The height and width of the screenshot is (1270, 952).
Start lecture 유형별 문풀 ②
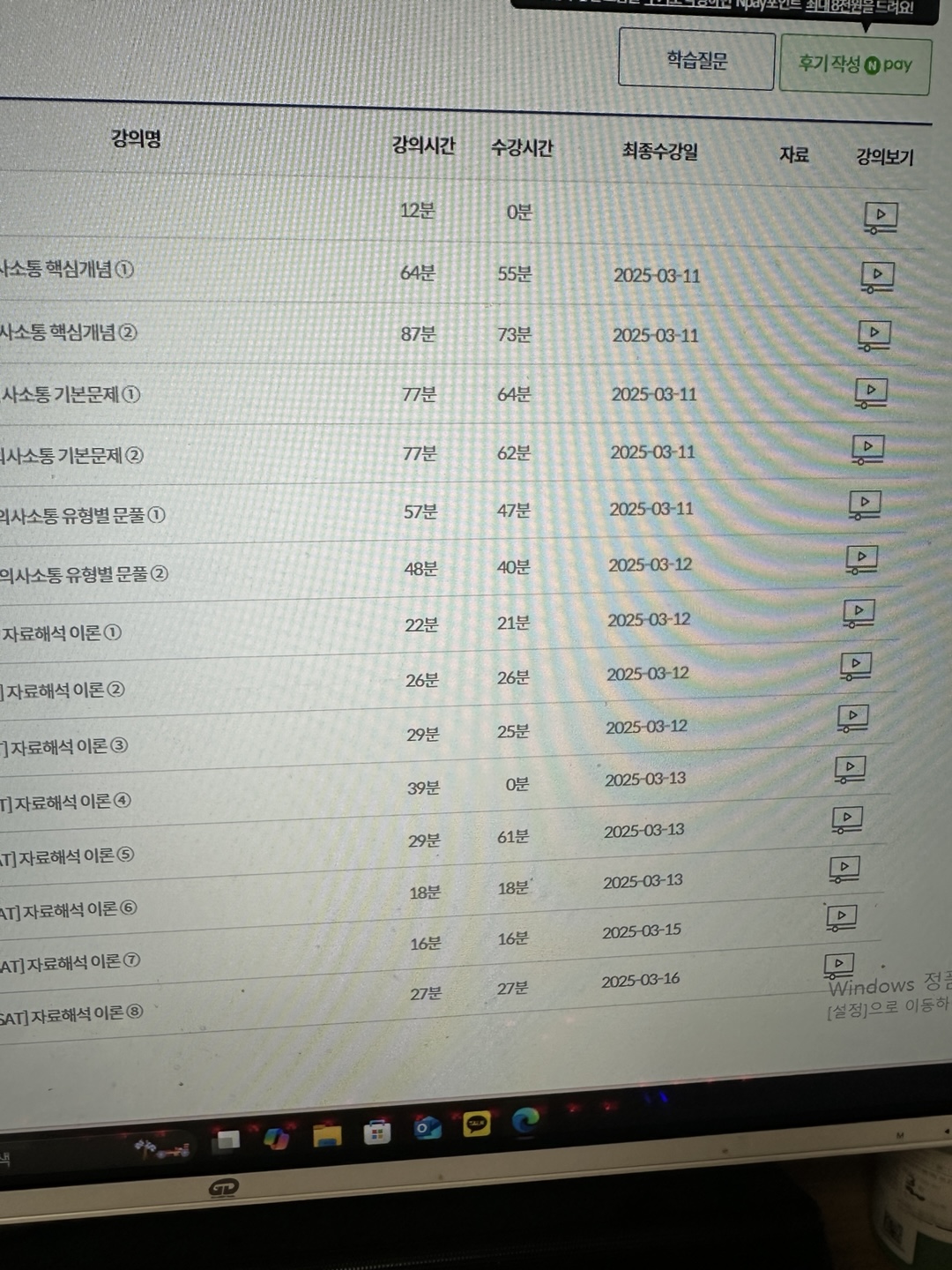[x=861, y=558]
